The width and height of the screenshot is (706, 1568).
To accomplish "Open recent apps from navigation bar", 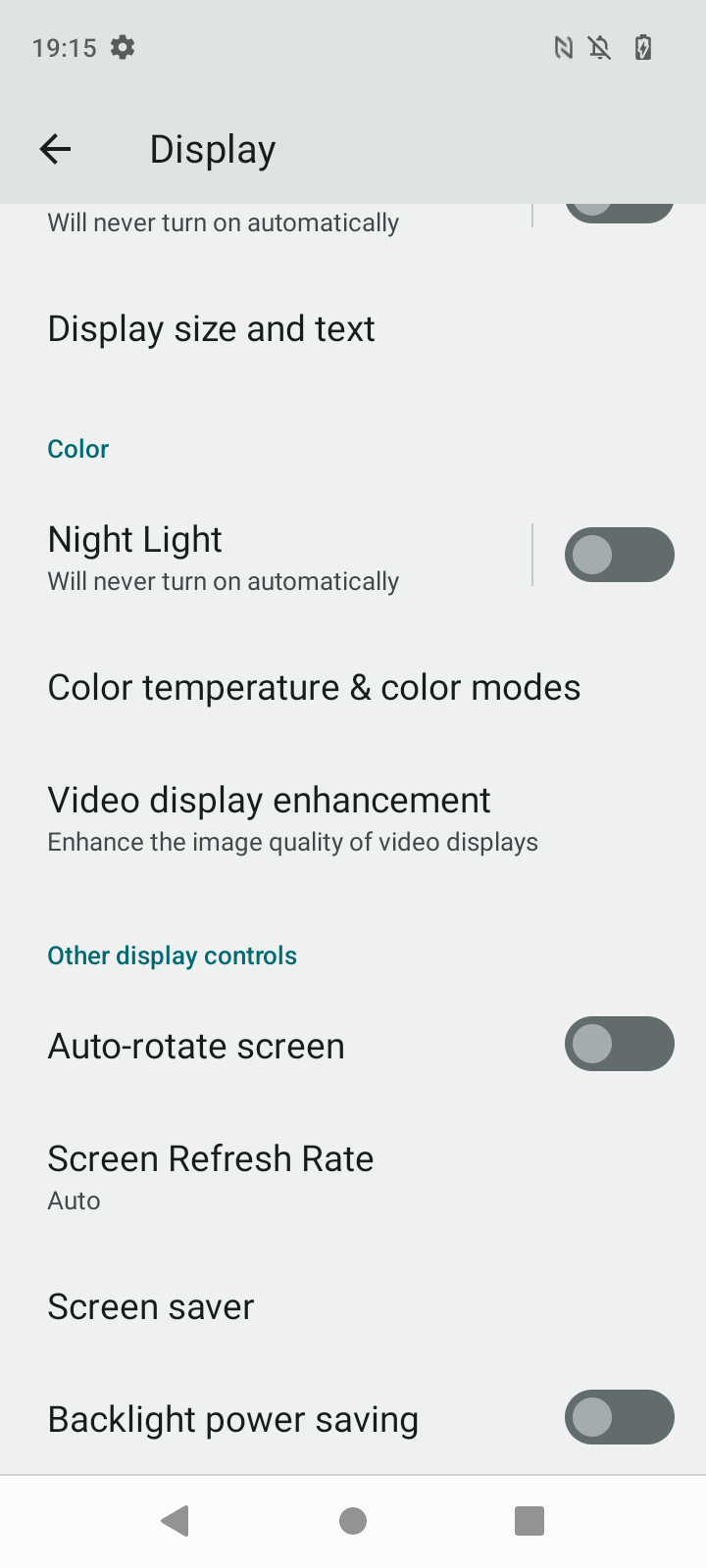I will click(x=529, y=1521).
